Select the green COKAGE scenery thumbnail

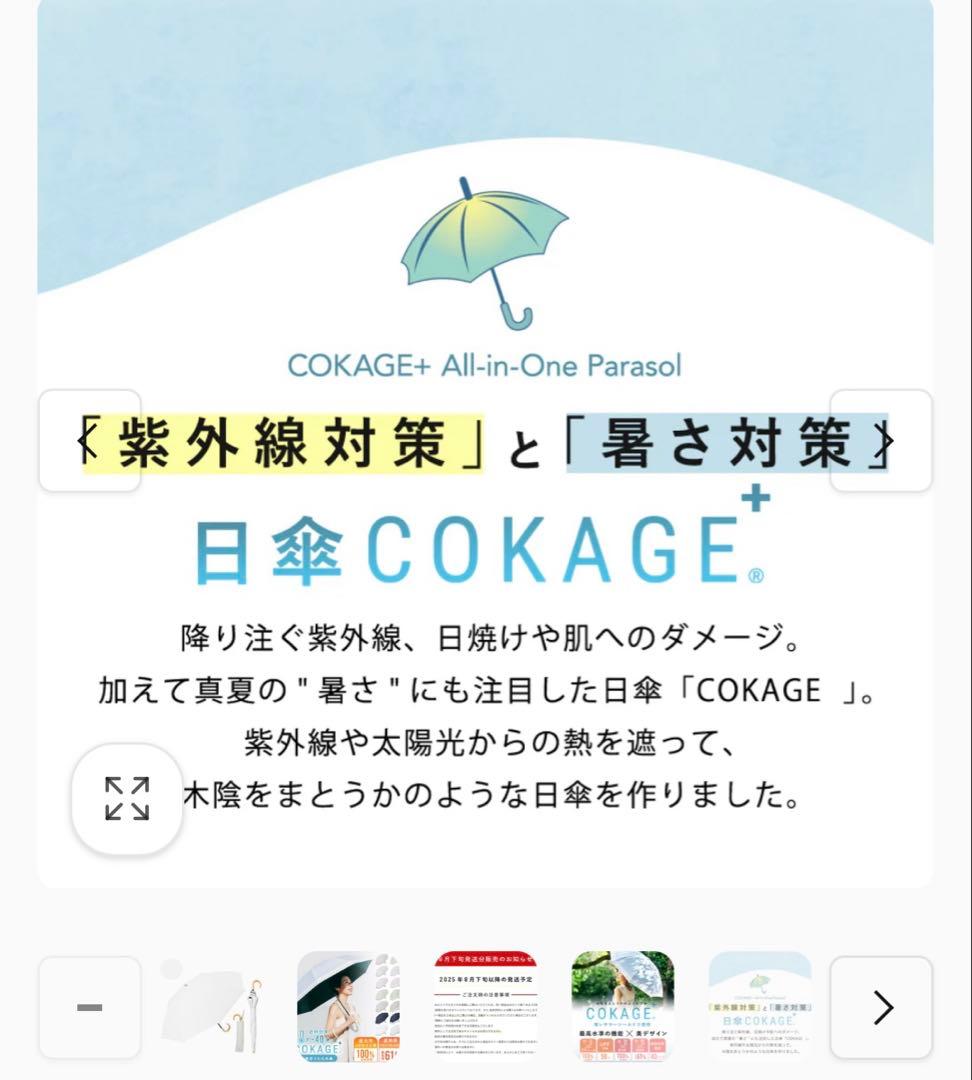tap(622, 1008)
